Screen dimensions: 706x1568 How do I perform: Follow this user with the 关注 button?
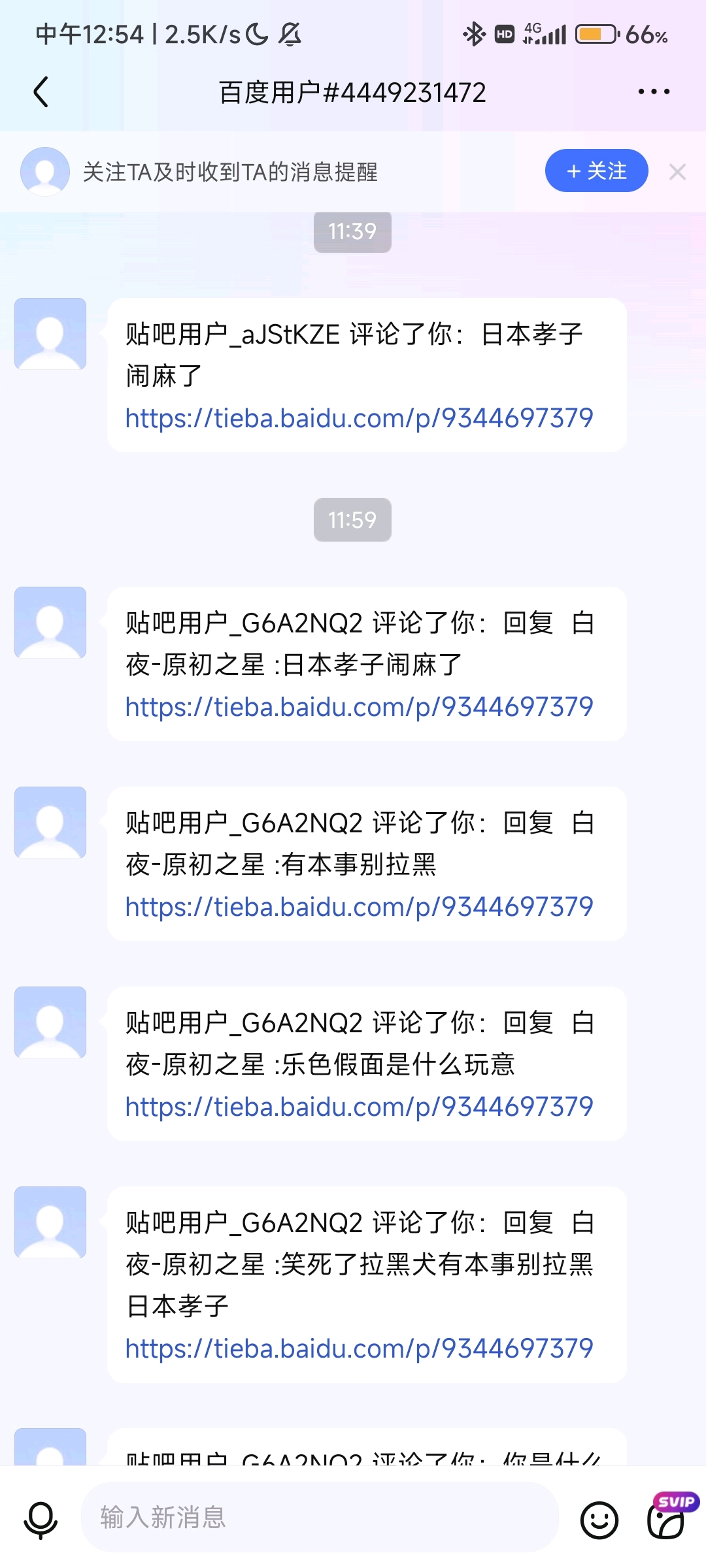tap(596, 171)
